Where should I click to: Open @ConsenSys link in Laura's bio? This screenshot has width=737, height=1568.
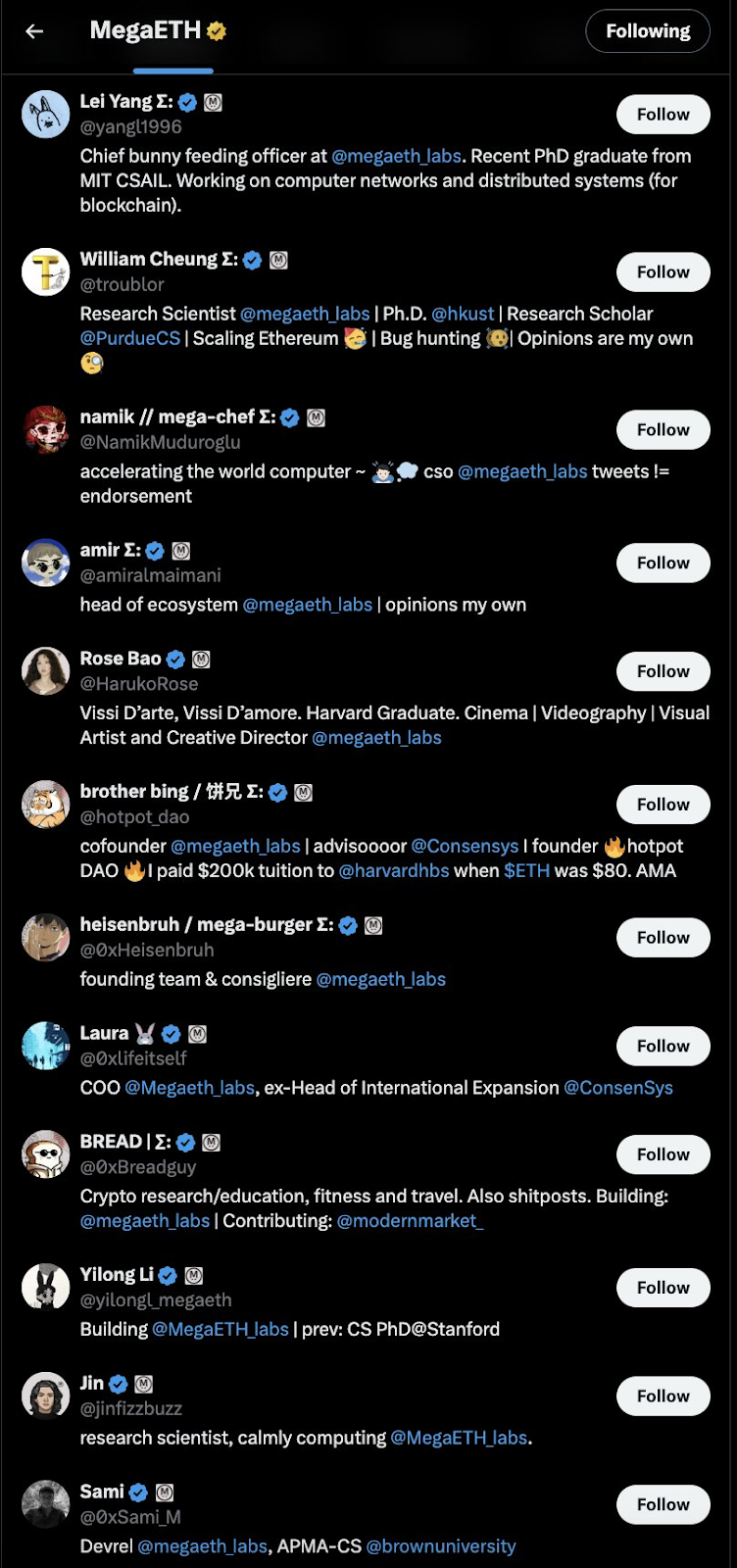tap(618, 1088)
